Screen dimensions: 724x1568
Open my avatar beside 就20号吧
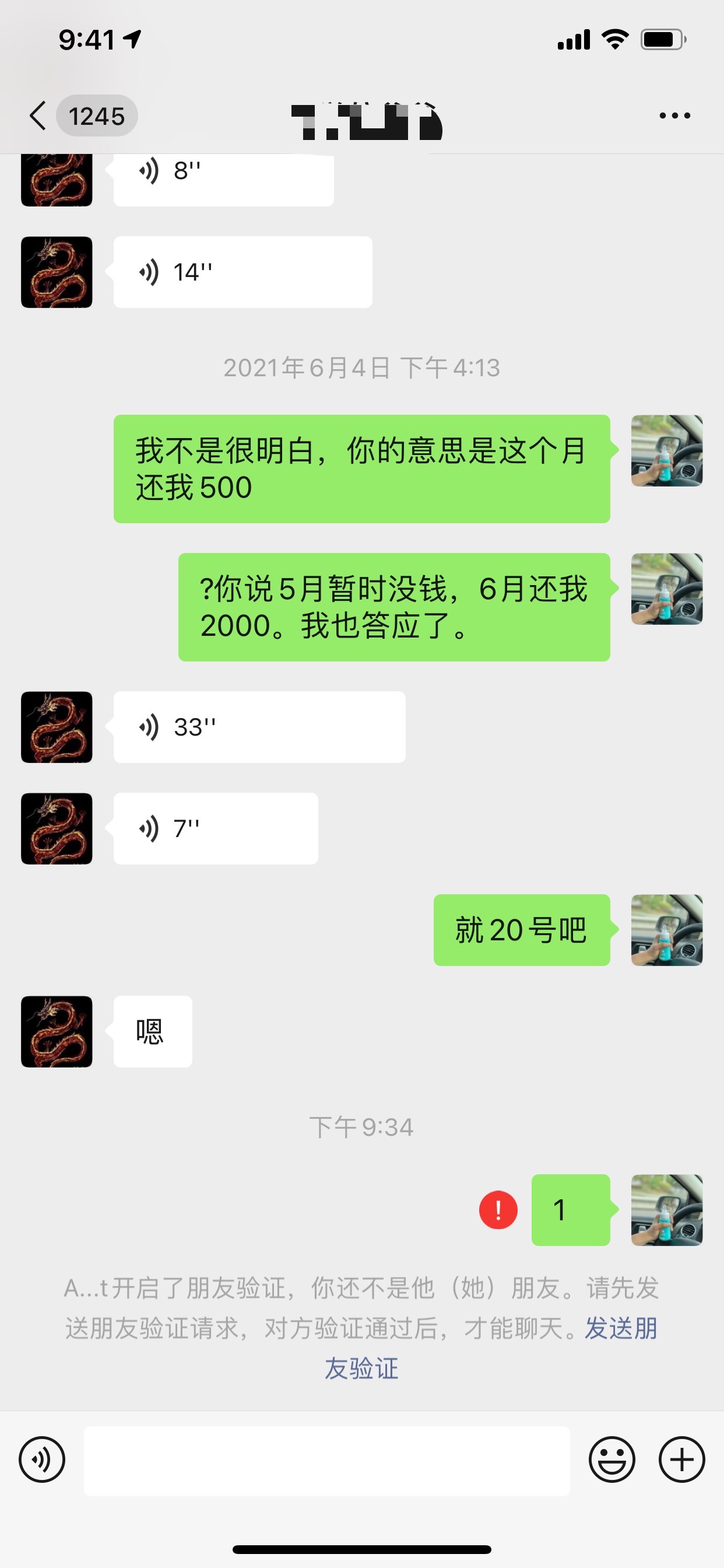(667, 929)
